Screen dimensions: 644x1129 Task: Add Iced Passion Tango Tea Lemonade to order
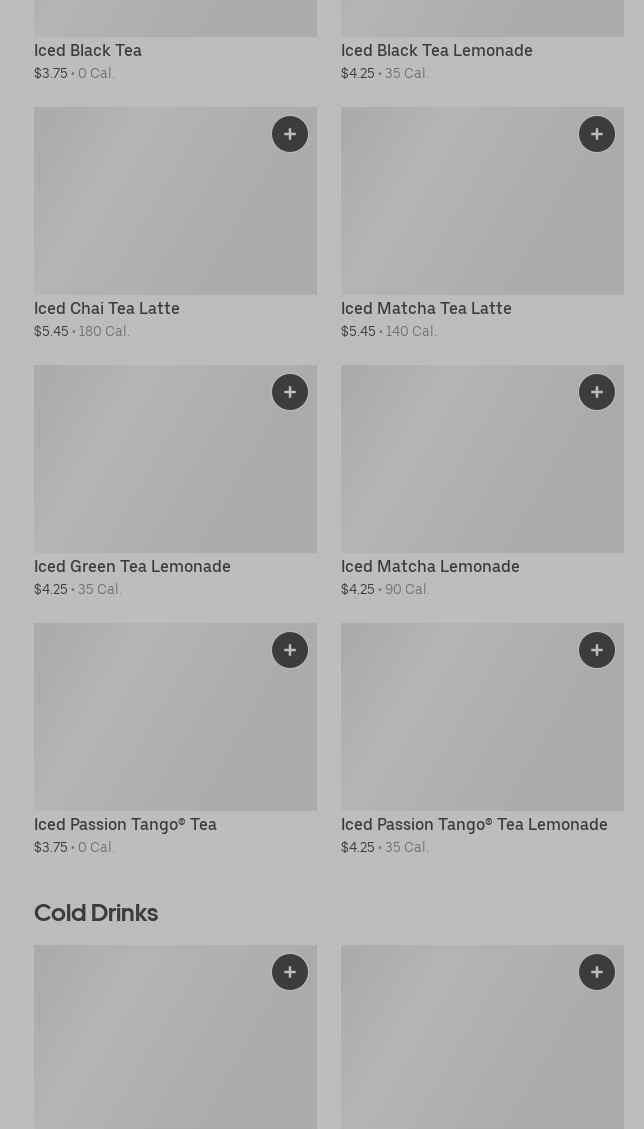pos(597,650)
